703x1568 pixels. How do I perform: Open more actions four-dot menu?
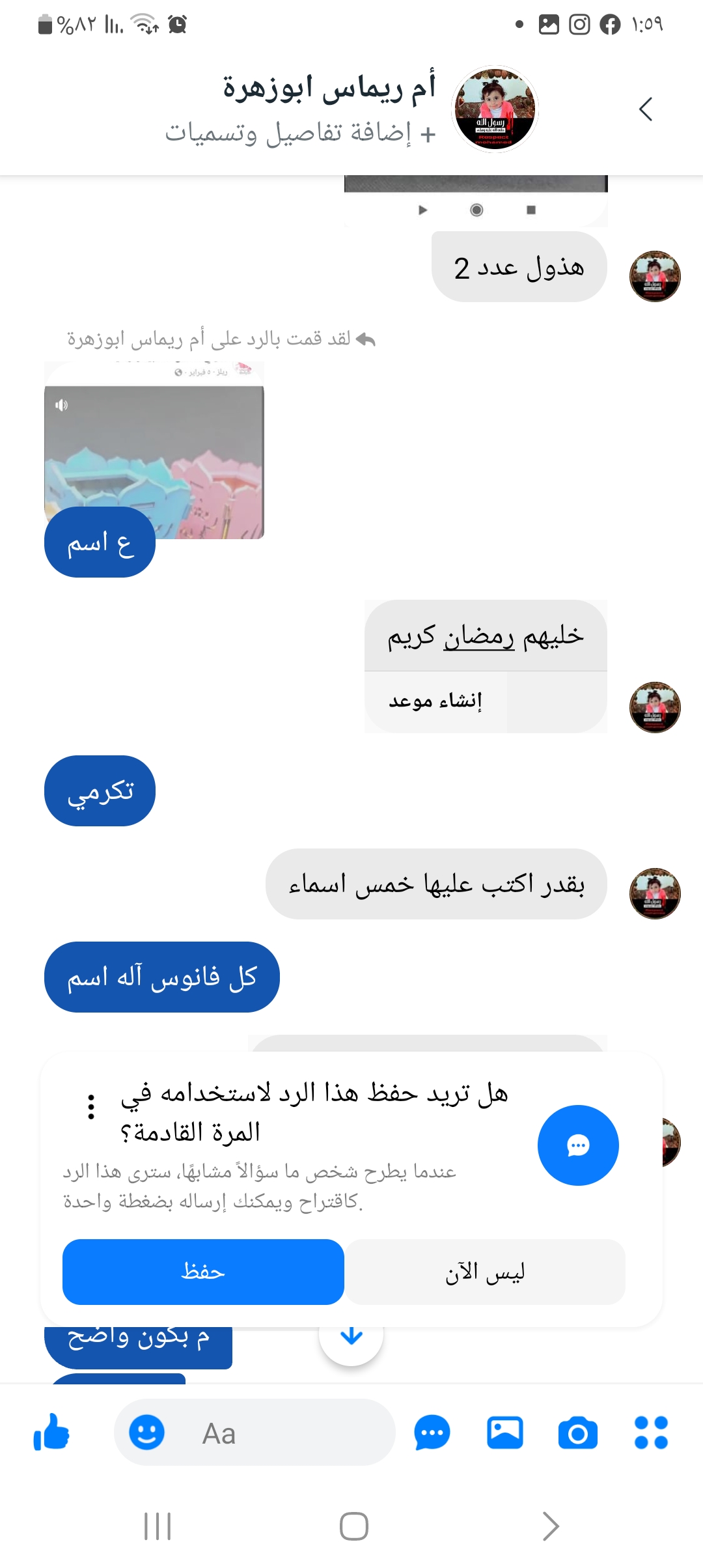[x=651, y=1433]
